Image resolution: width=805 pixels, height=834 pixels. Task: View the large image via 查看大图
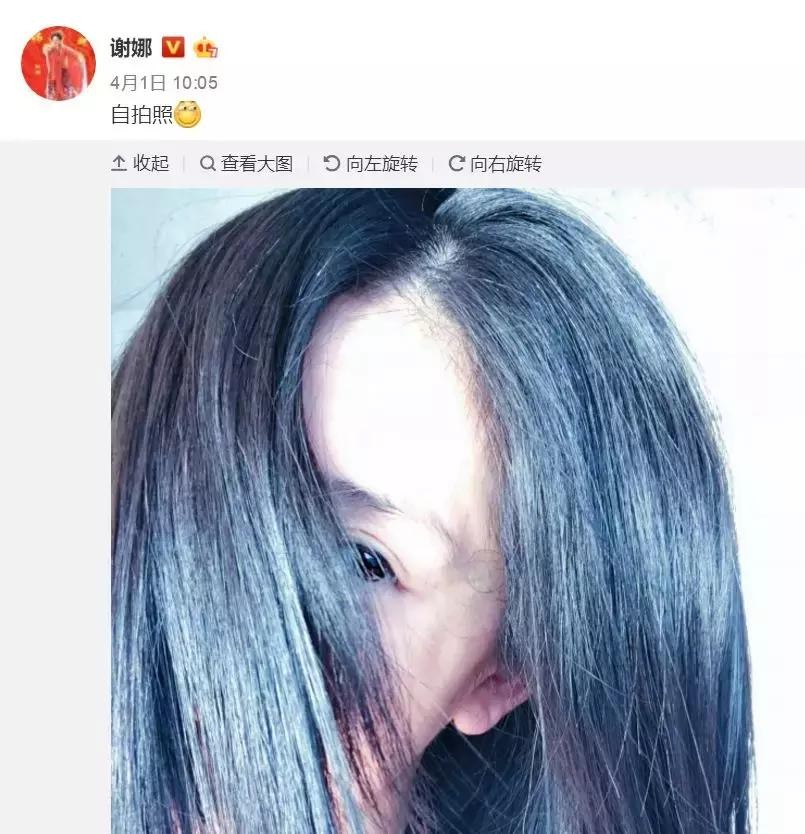point(246,164)
